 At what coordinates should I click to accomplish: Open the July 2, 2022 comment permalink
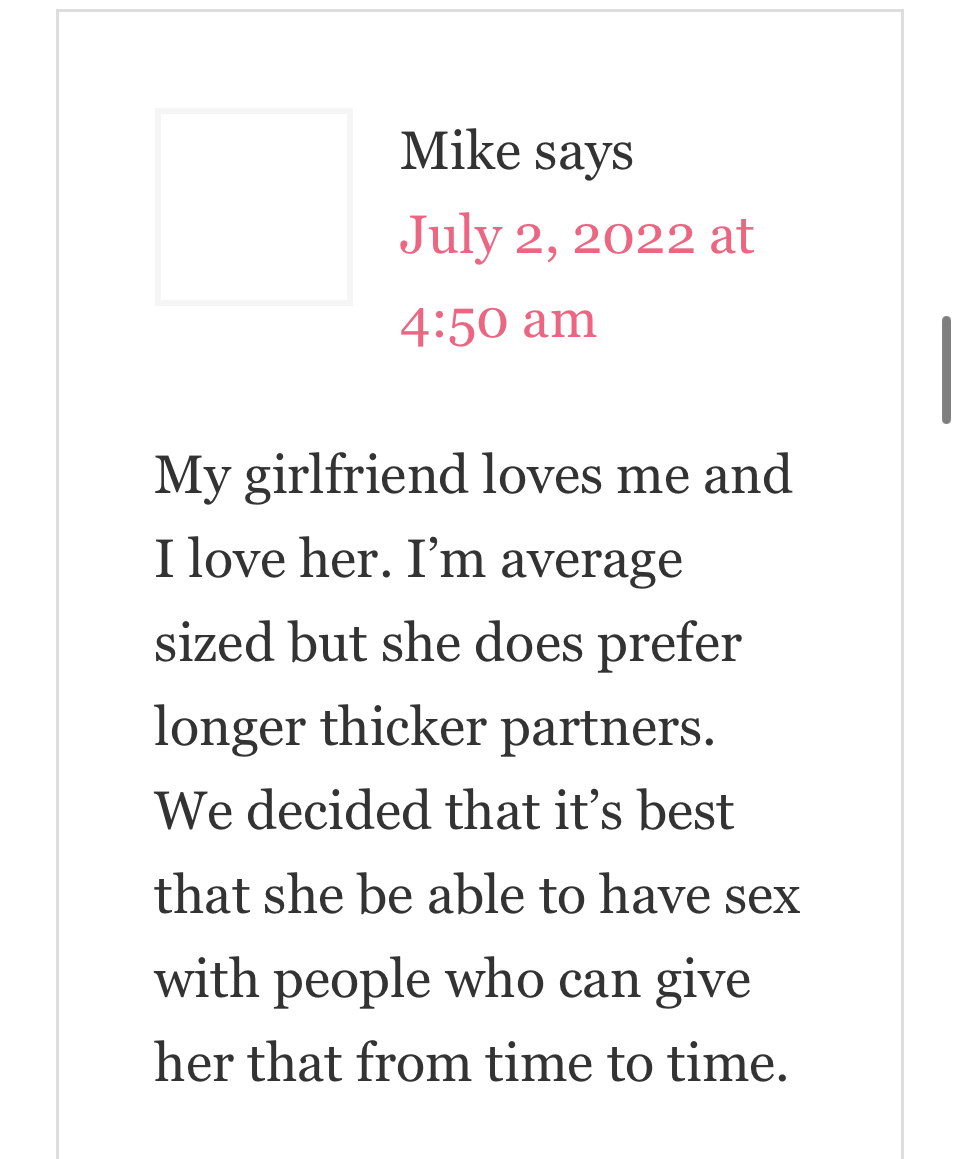576,237
